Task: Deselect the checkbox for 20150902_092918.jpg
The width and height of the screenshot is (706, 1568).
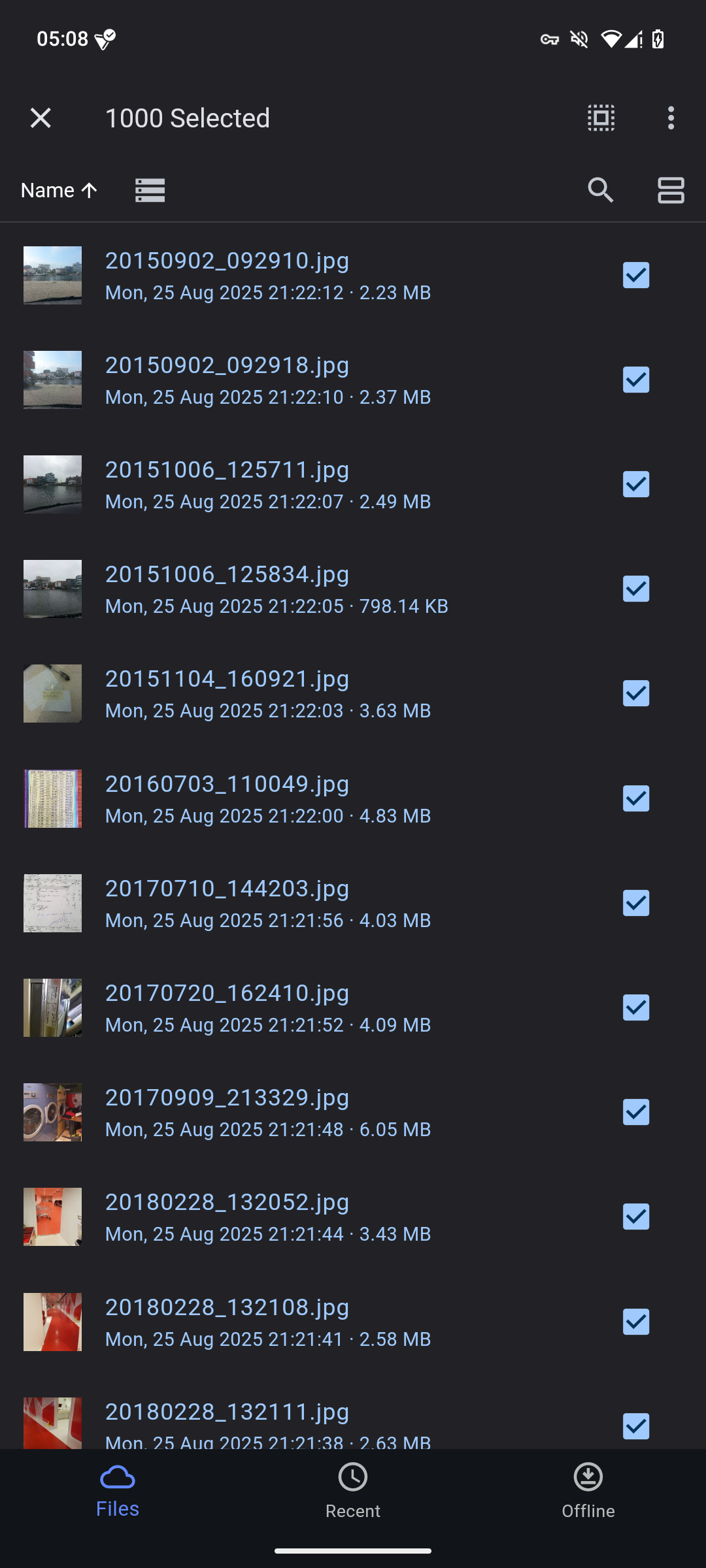Action: coord(635,380)
